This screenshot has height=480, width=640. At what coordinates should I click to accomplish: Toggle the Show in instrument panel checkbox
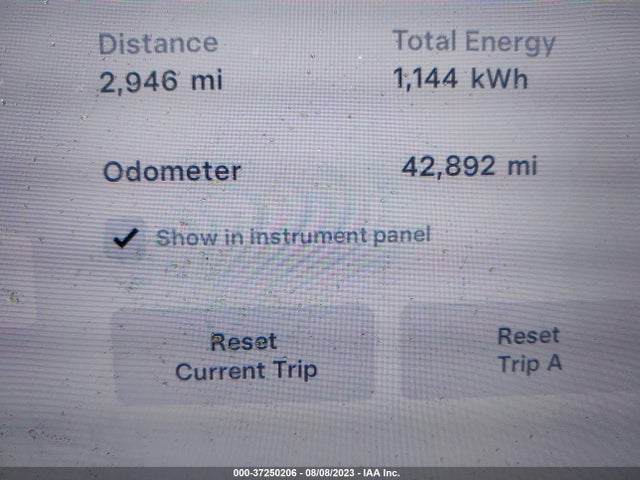point(126,239)
